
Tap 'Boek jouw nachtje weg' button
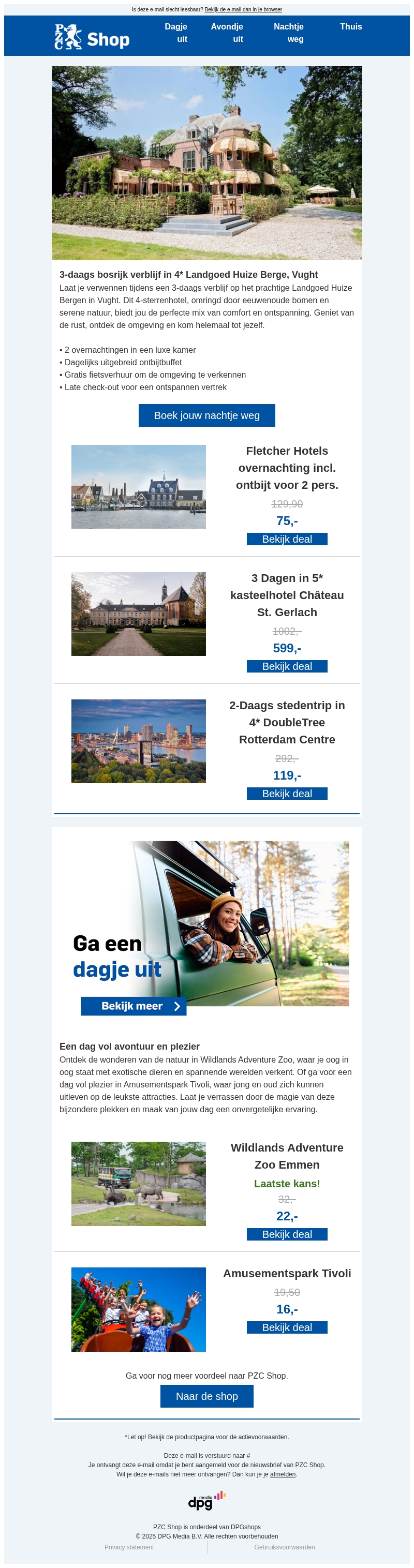click(206, 415)
